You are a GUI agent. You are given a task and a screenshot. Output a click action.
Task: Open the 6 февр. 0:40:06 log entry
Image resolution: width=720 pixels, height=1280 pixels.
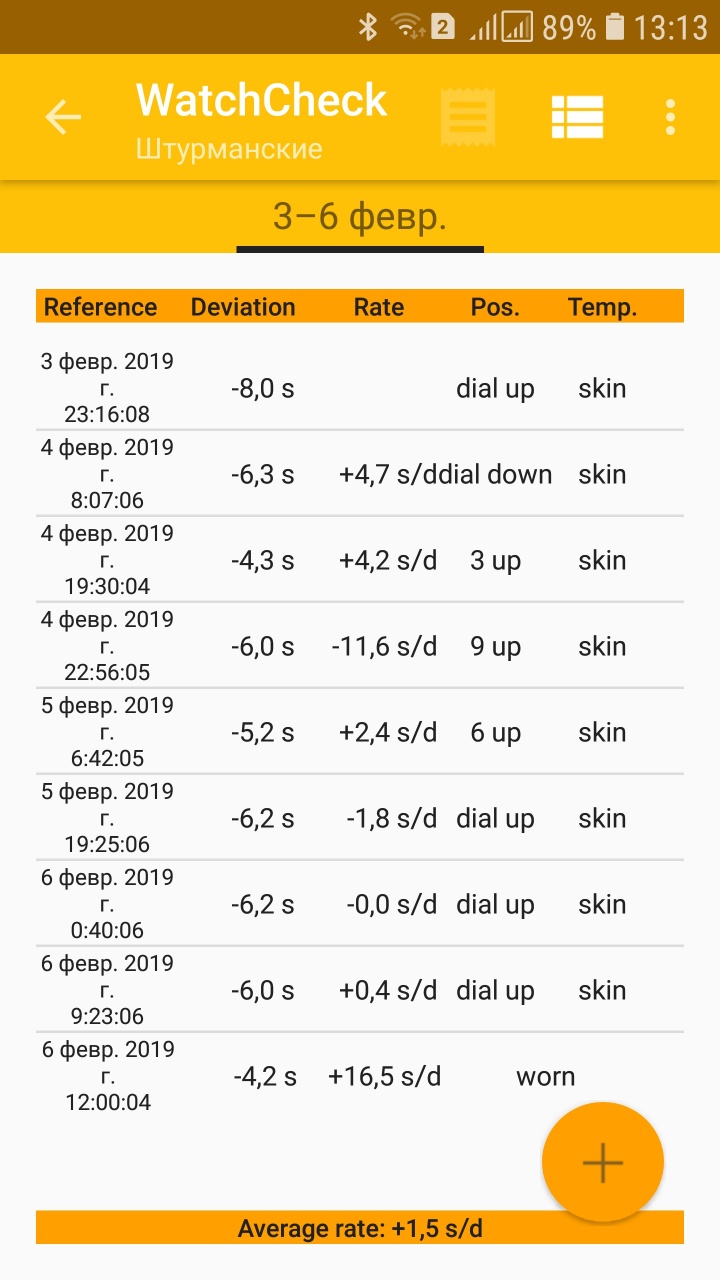click(x=360, y=904)
